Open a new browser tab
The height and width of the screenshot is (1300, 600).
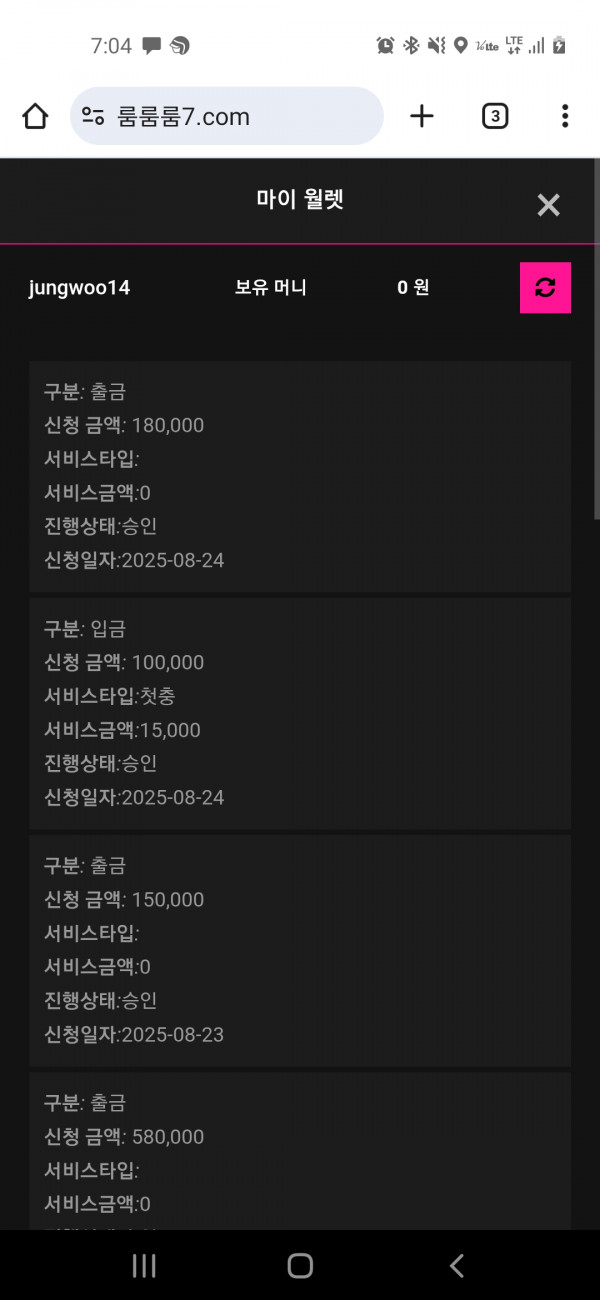click(x=422, y=116)
